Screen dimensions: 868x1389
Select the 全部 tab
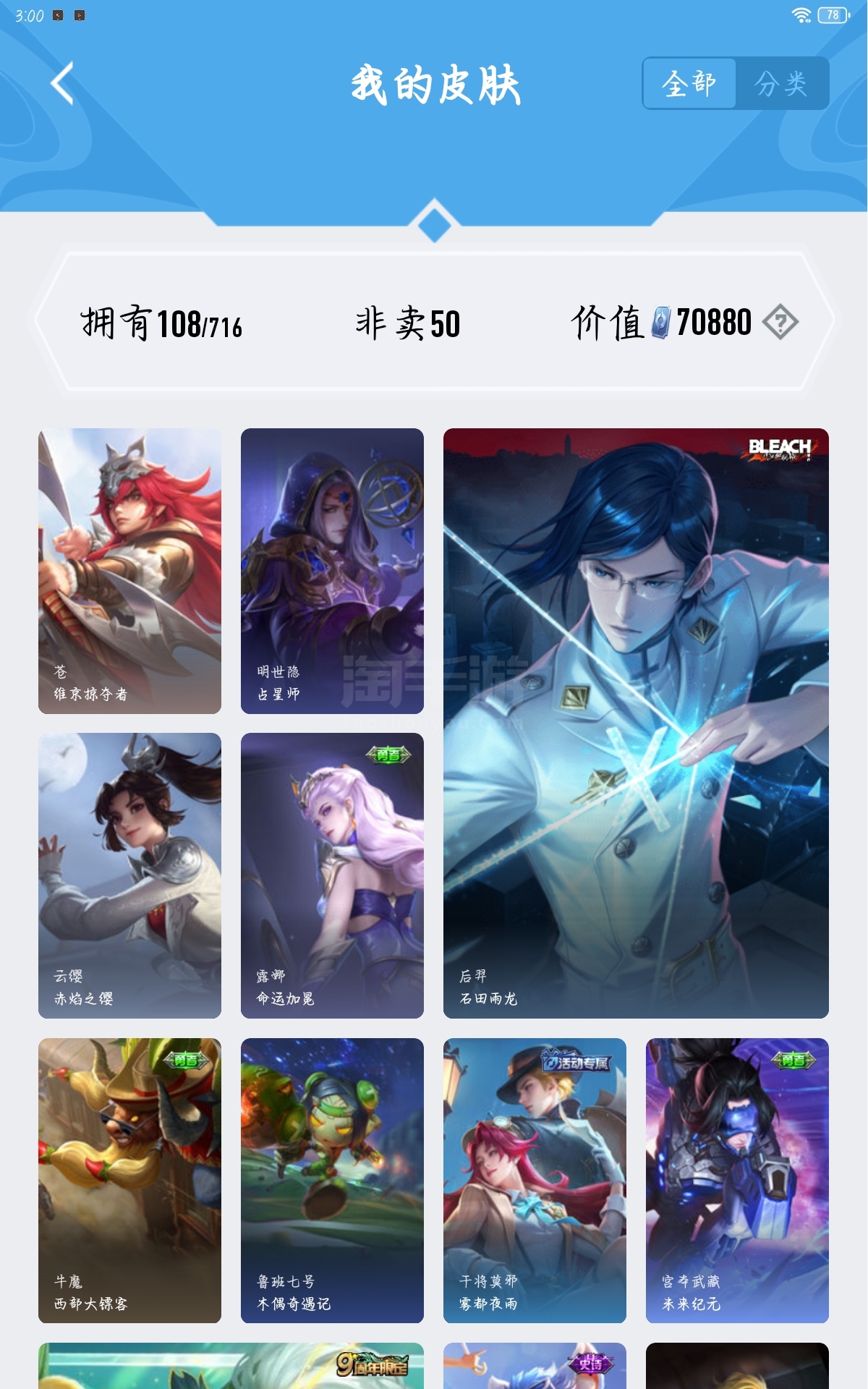pyautogui.click(x=689, y=84)
